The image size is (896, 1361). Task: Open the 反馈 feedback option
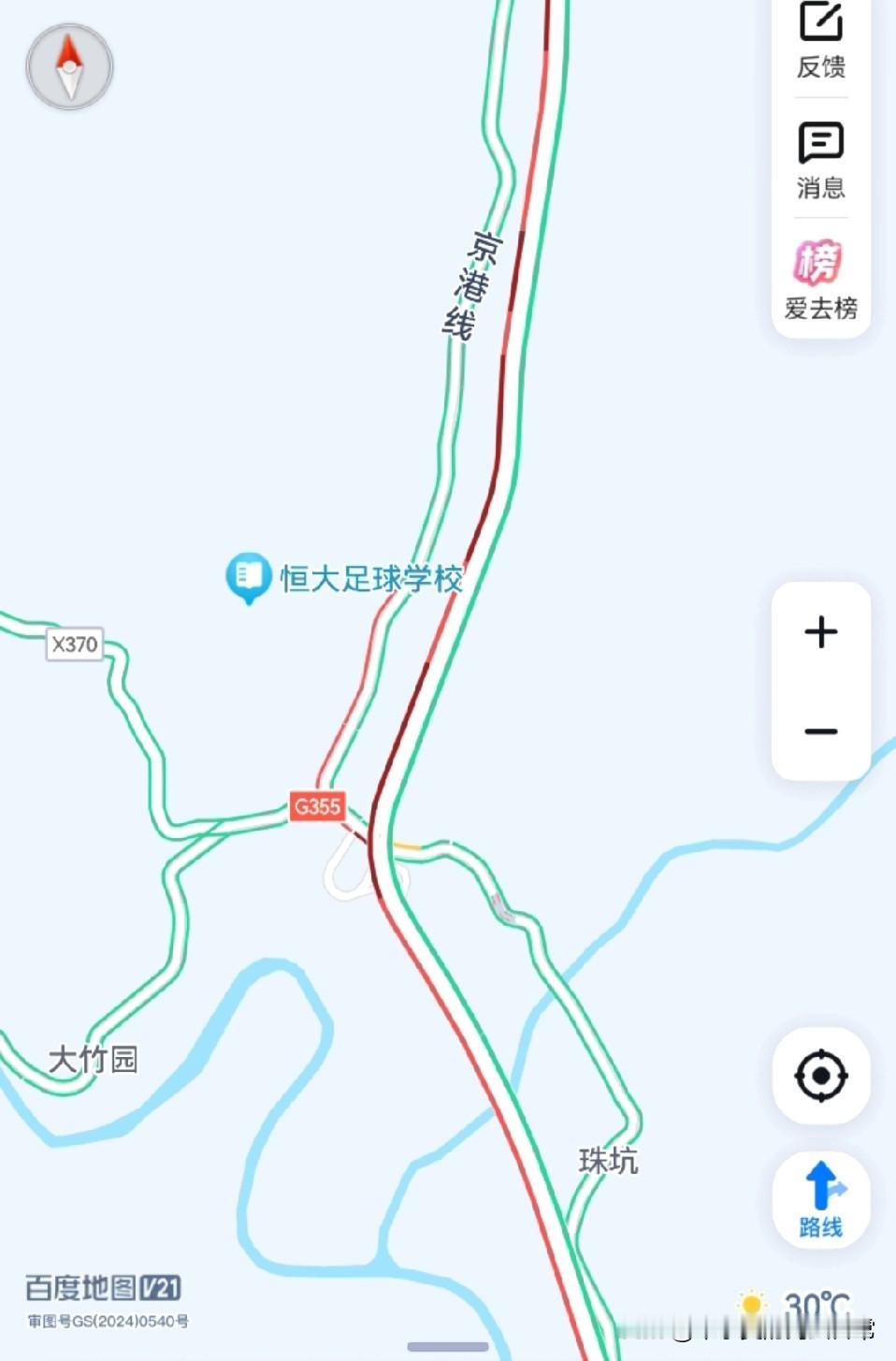point(821,39)
